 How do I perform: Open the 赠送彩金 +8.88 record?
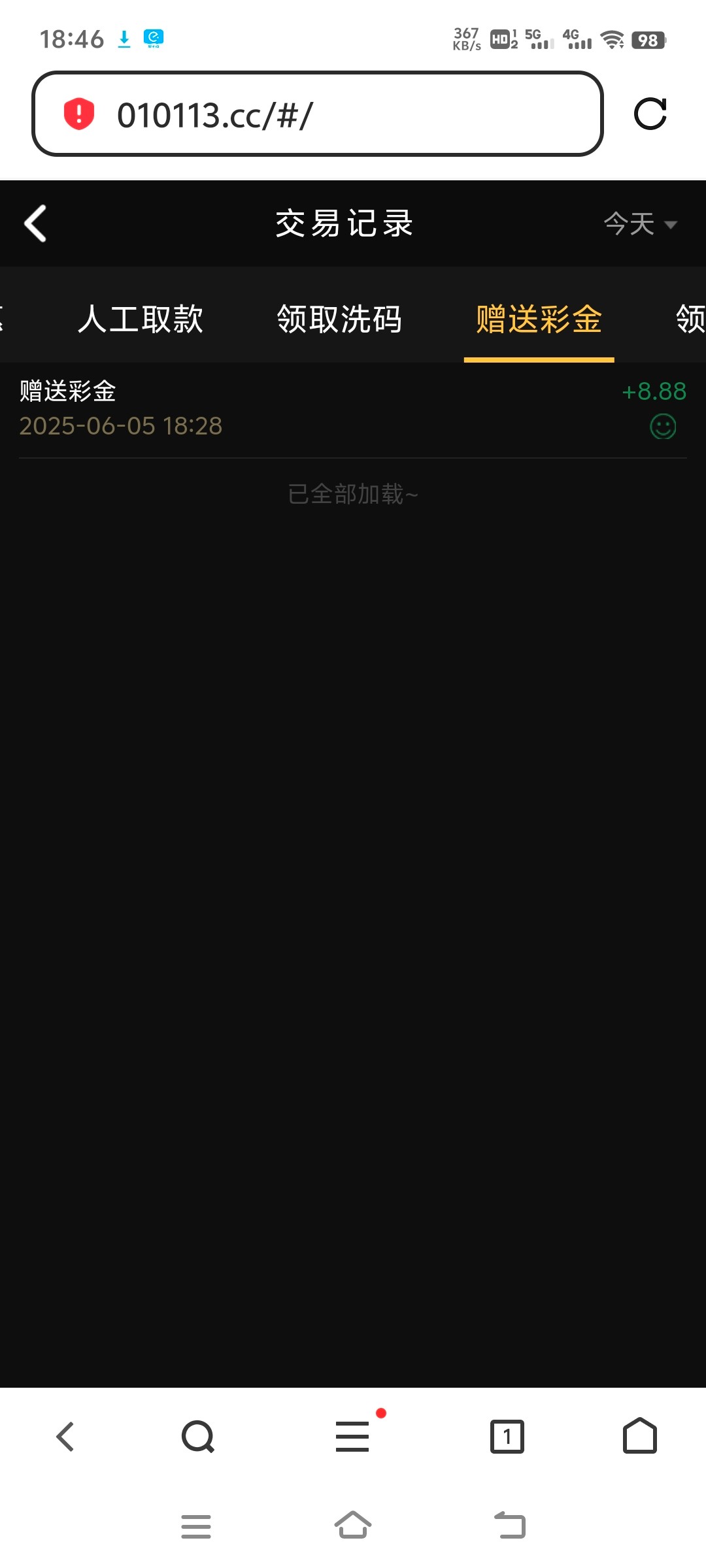click(353, 409)
